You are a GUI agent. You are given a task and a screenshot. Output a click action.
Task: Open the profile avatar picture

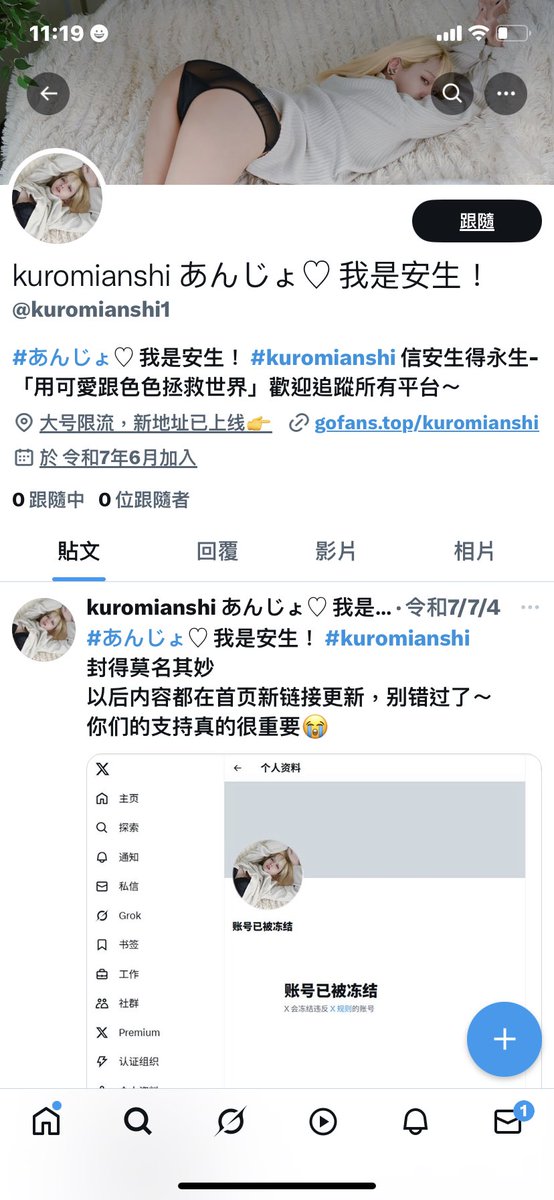[x=57, y=199]
